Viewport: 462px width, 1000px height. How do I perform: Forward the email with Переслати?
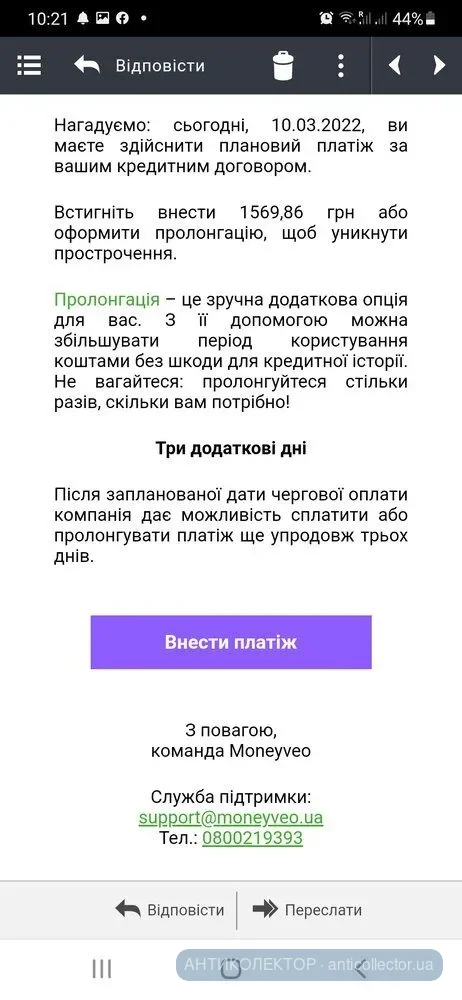coord(308,909)
